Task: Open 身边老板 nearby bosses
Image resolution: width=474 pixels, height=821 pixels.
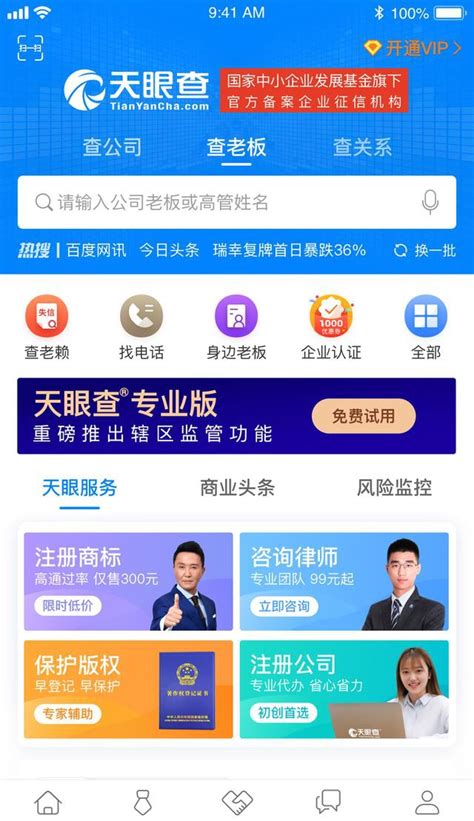Action: [237, 328]
